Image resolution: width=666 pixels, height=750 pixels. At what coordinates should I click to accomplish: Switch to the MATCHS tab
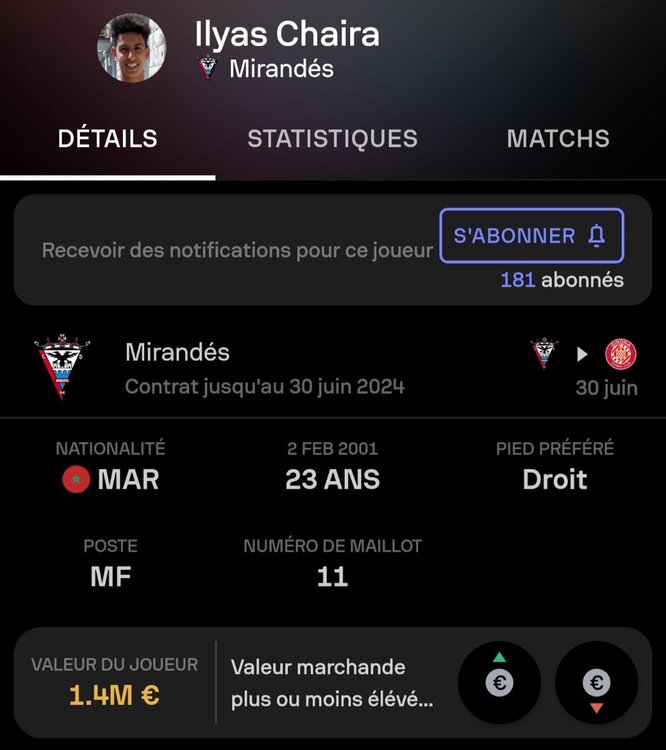[x=557, y=139]
